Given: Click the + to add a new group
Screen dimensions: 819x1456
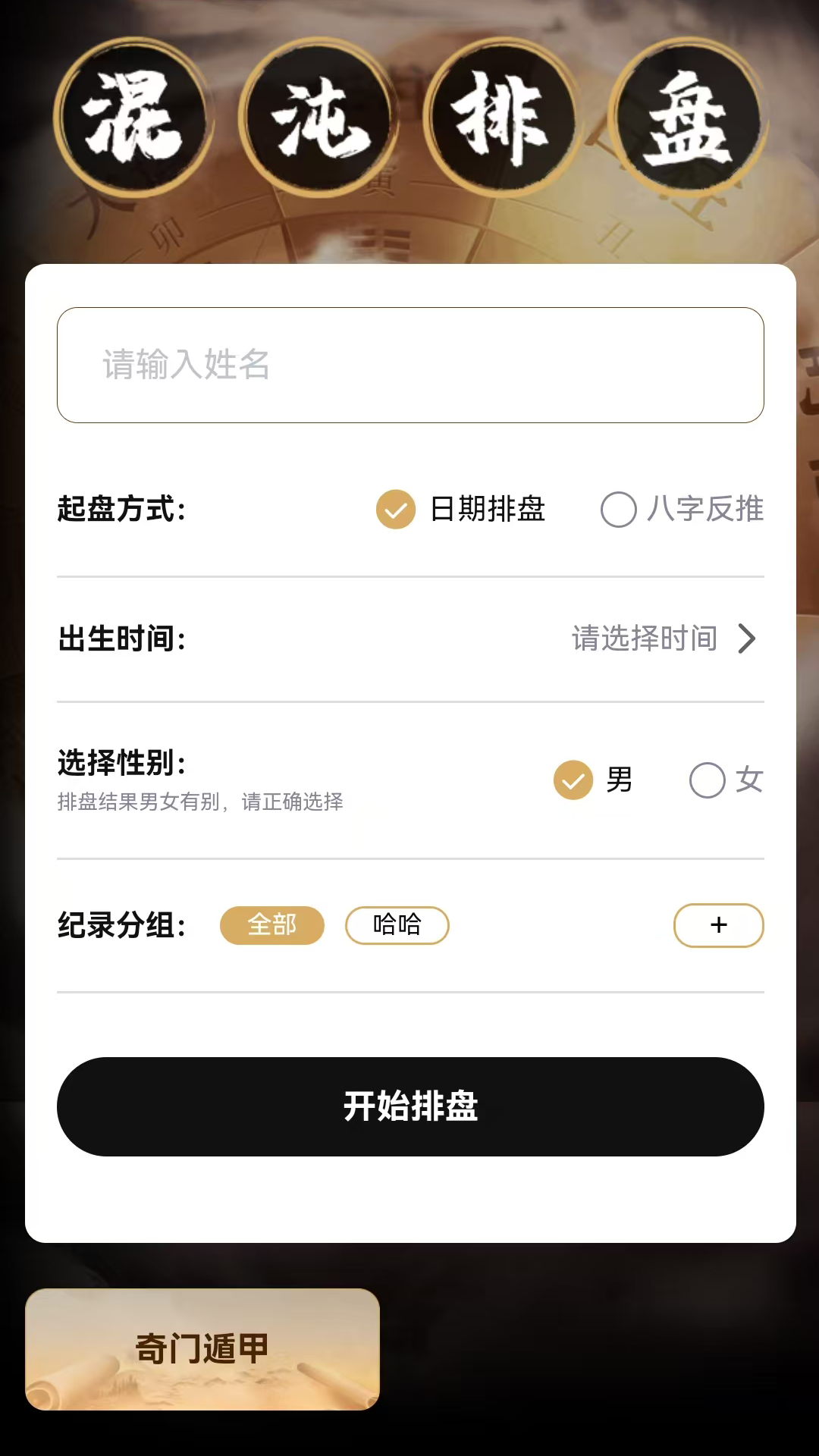Looking at the screenshot, I should coord(717,925).
